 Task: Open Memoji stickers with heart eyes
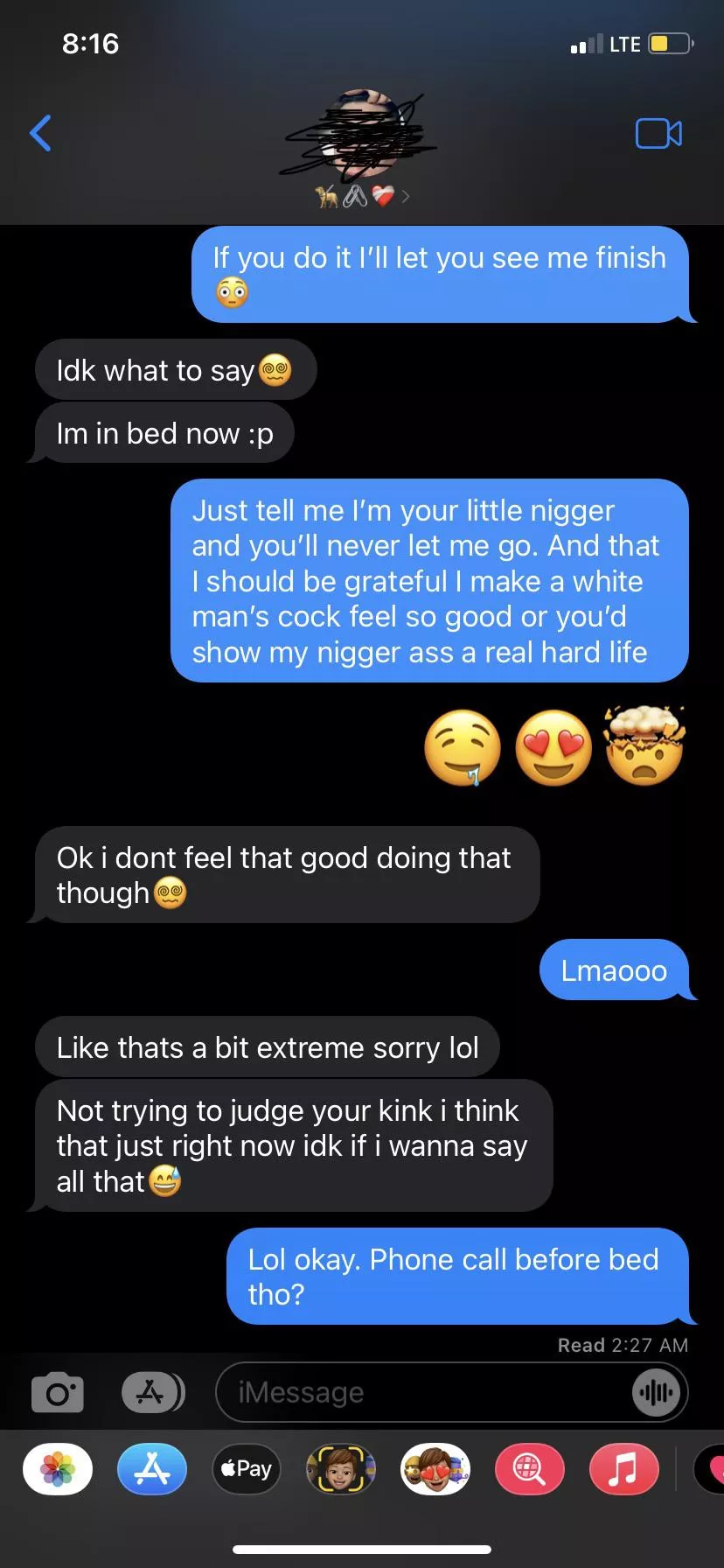[435, 1469]
